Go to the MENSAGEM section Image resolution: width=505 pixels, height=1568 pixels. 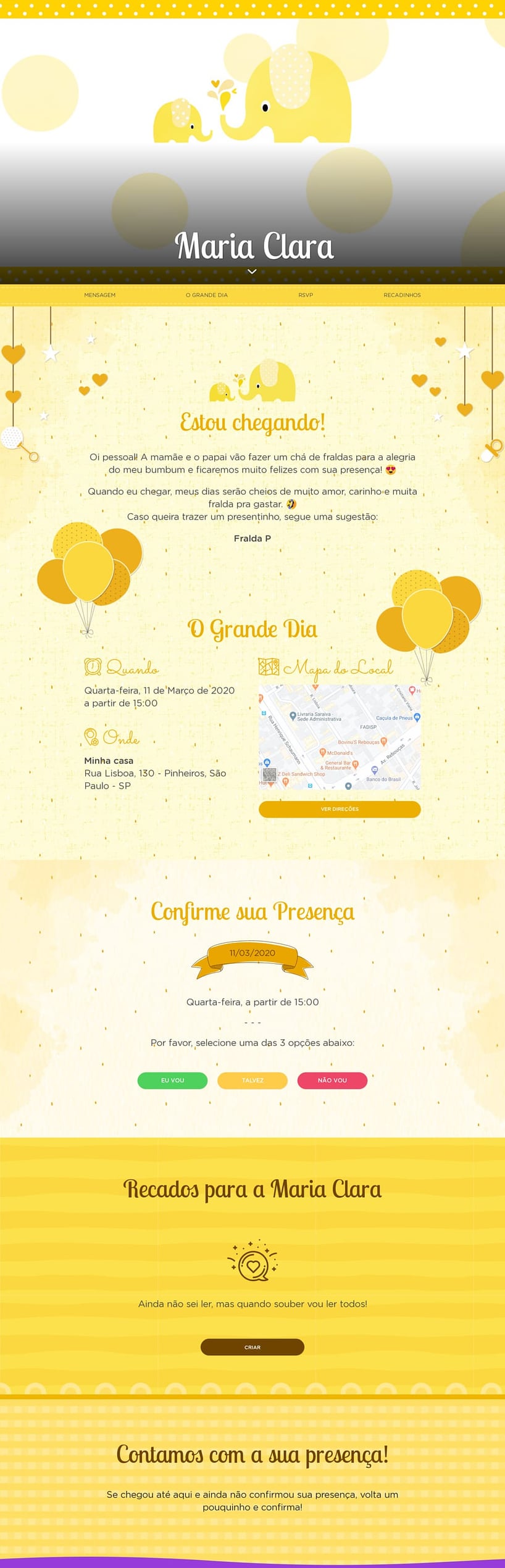[100, 295]
